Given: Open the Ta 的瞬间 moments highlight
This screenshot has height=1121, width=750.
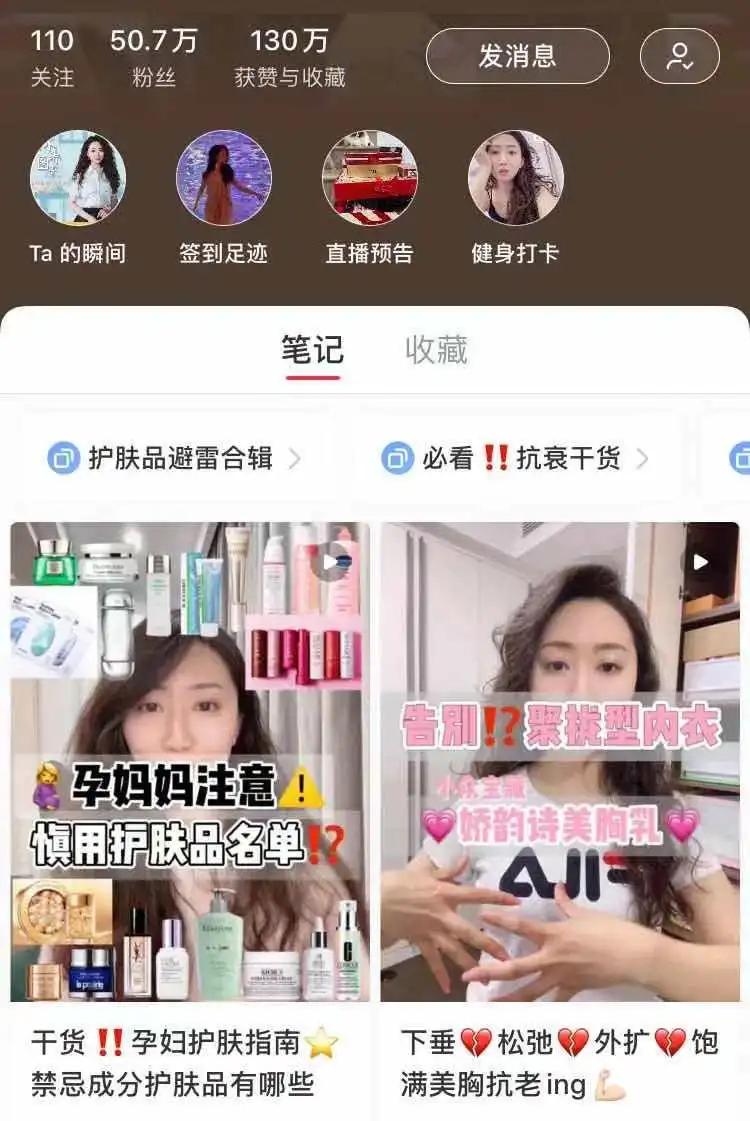Looking at the screenshot, I should pyautogui.click(x=75, y=182).
